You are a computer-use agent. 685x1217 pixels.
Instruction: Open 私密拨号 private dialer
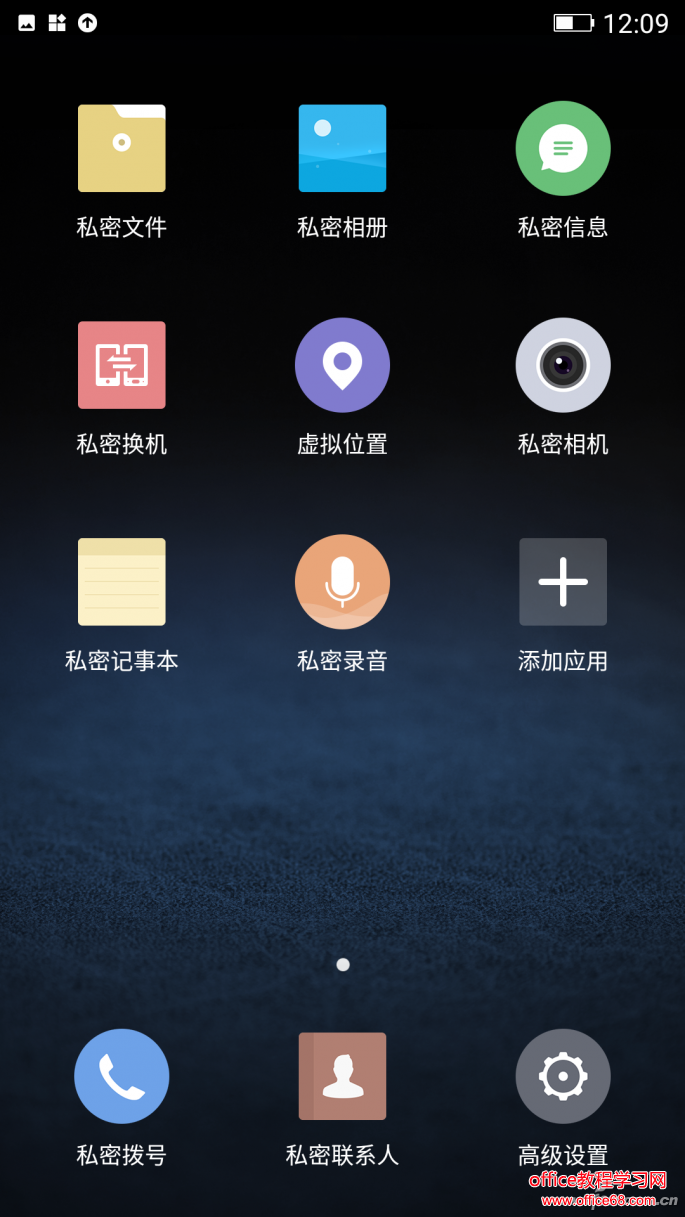point(122,1076)
